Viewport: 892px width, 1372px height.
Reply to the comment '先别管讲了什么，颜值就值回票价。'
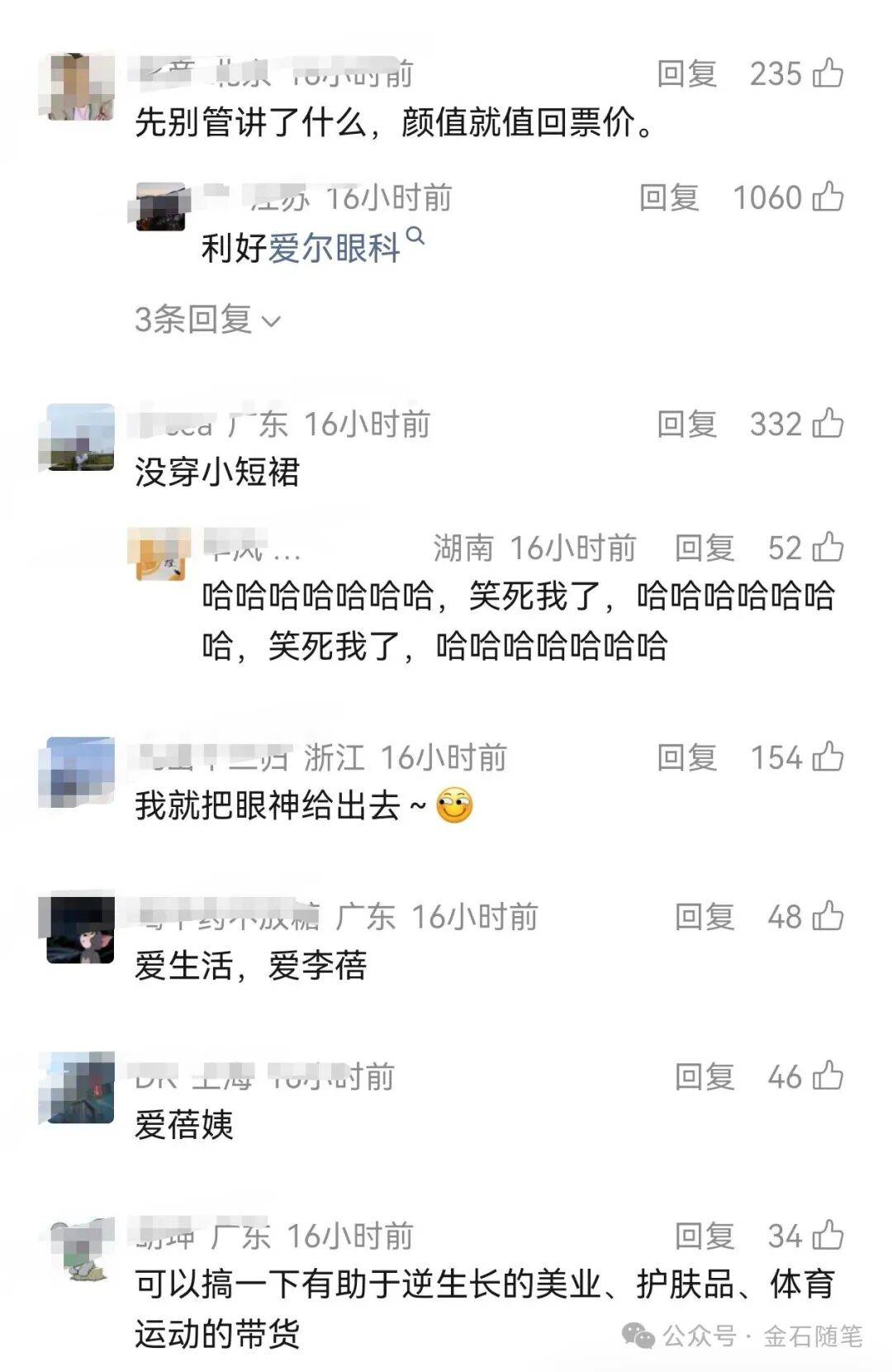tap(686, 74)
